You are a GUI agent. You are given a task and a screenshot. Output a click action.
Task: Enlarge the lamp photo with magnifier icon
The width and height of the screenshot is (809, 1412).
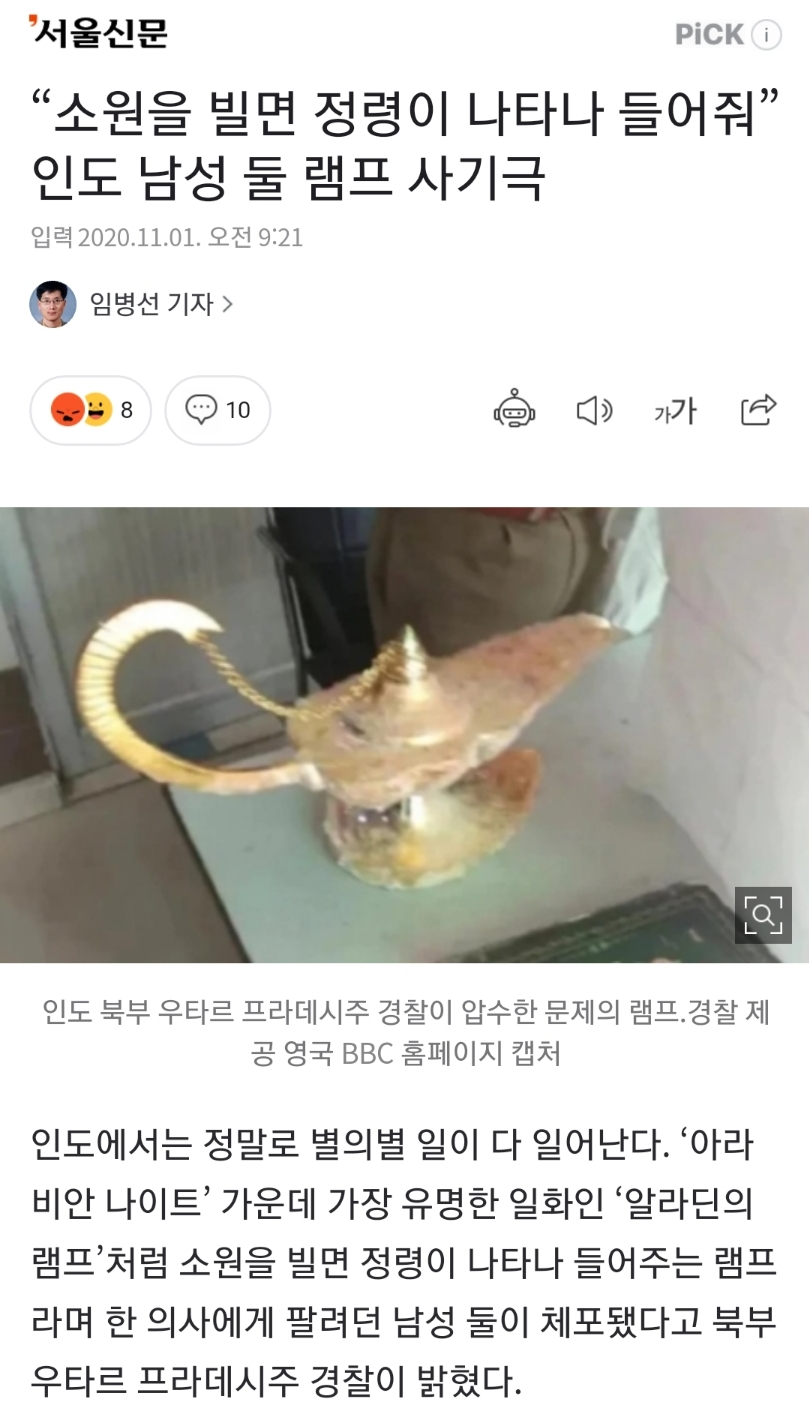tap(763, 914)
